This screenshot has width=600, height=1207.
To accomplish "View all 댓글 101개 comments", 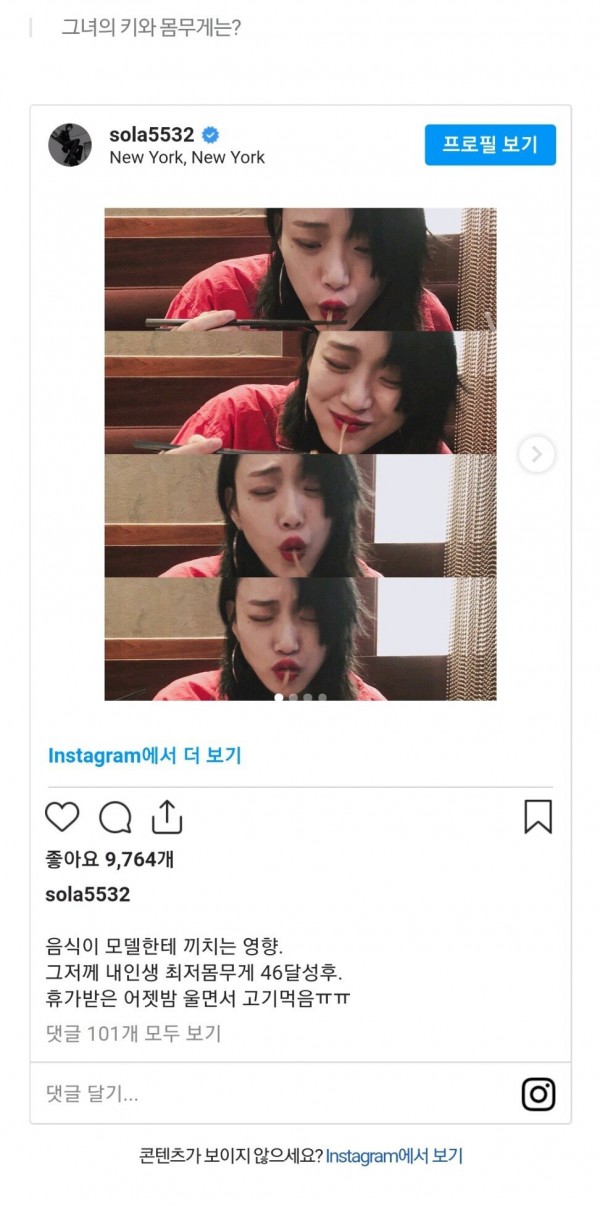I will pyautogui.click(x=133, y=1033).
